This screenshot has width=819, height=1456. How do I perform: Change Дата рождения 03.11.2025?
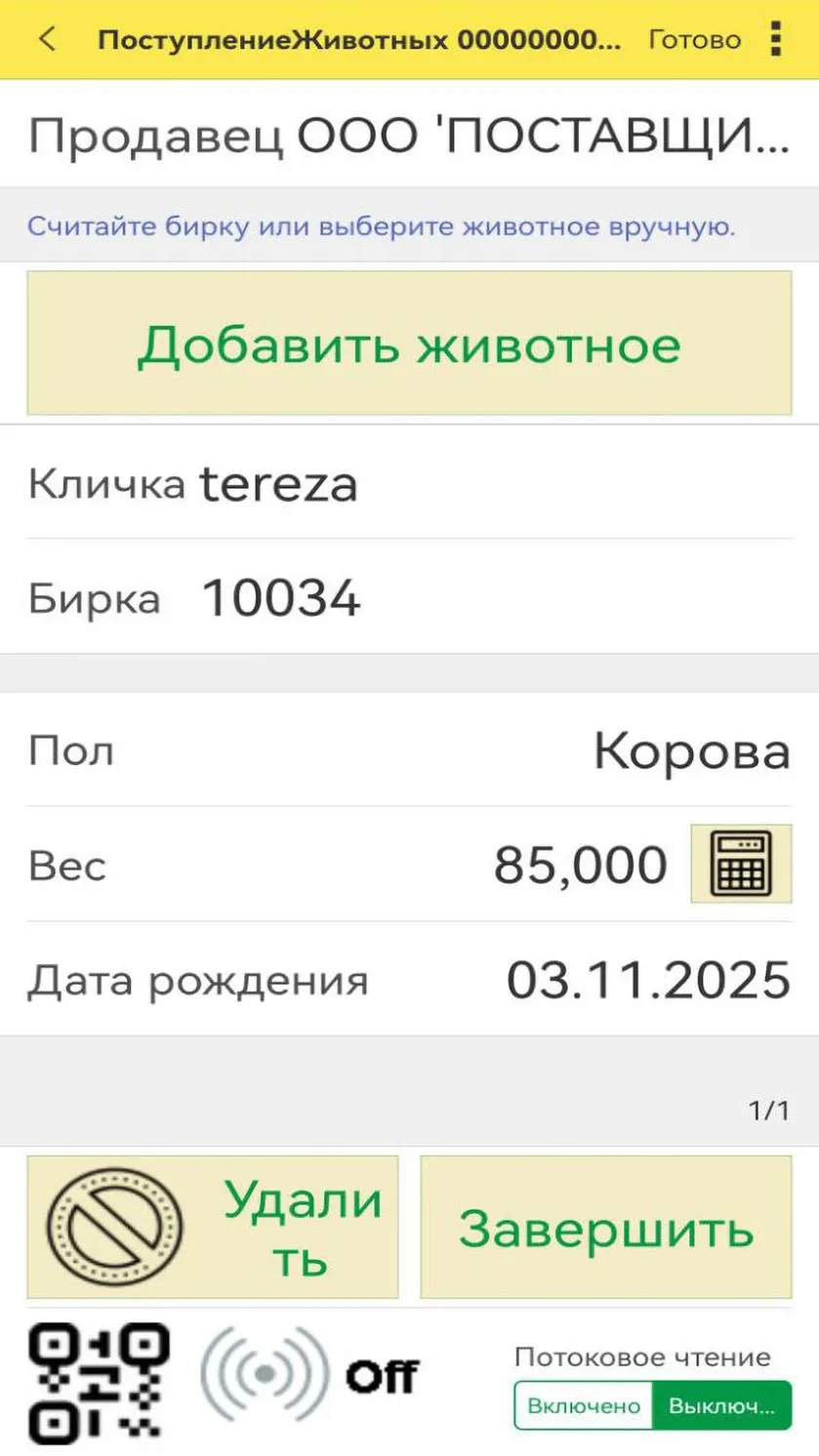[x=648, y=980]
